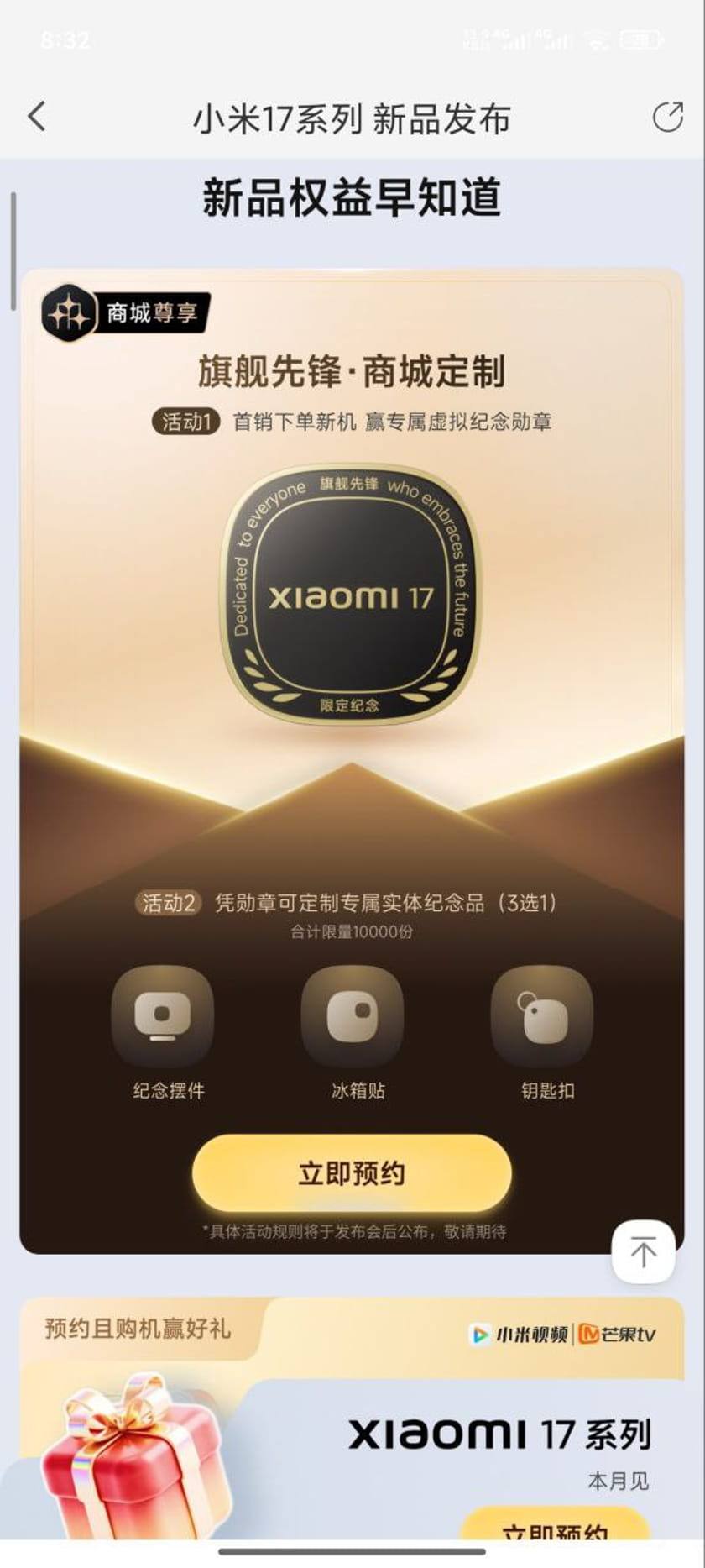Share the Xiaomi 17 launch page
This screenshot has width=705, height=1568.
pos(668,117)
